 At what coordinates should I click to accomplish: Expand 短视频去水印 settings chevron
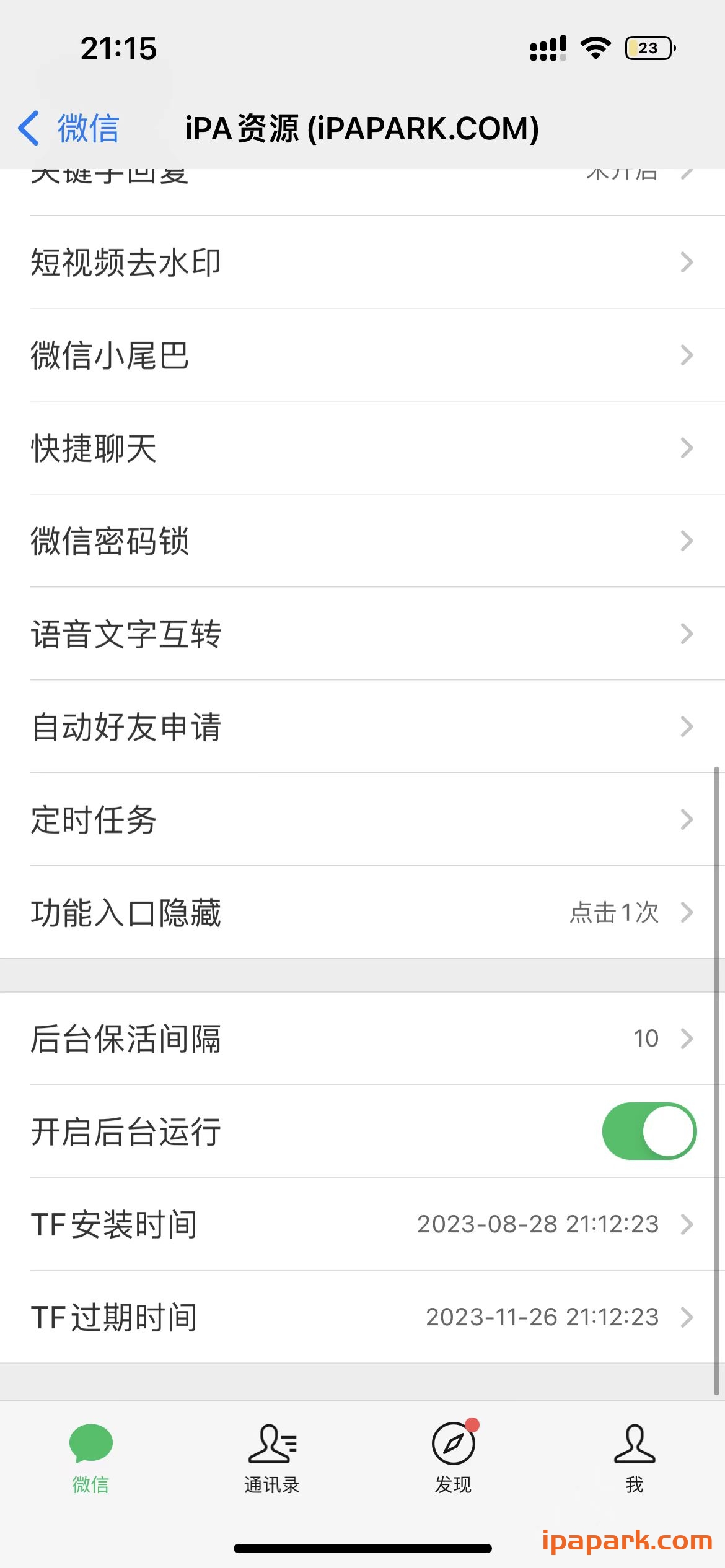pyautogui.click(x=685, y=262)
